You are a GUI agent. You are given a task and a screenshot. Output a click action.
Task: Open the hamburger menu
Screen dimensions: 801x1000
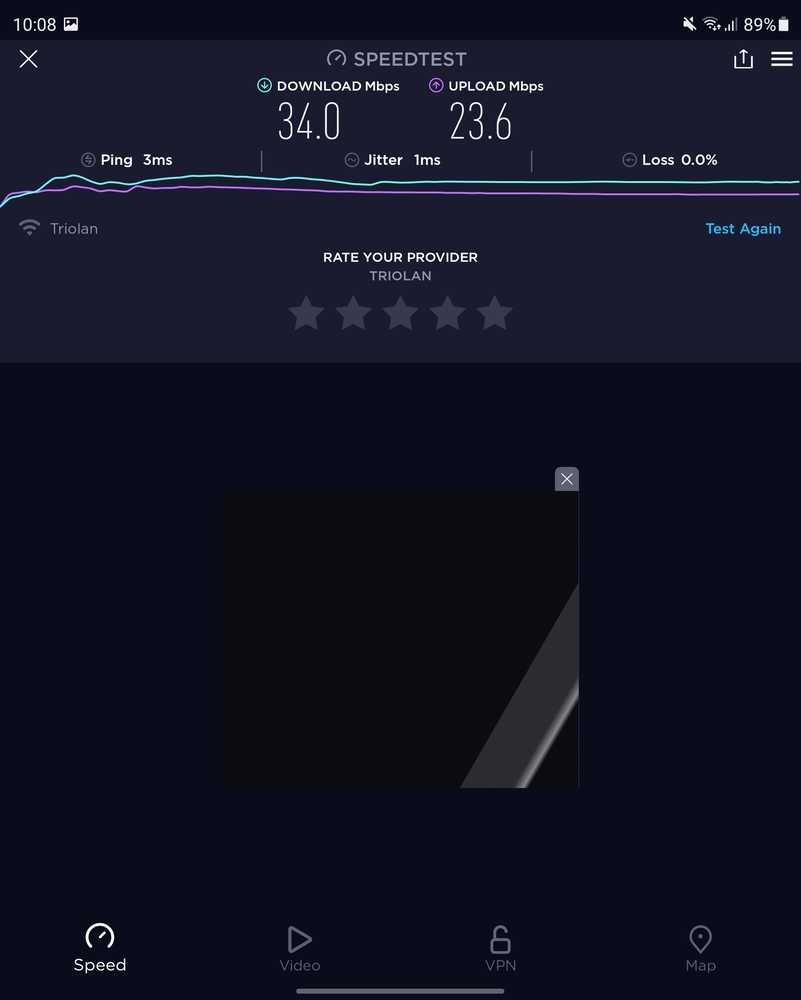782,59
